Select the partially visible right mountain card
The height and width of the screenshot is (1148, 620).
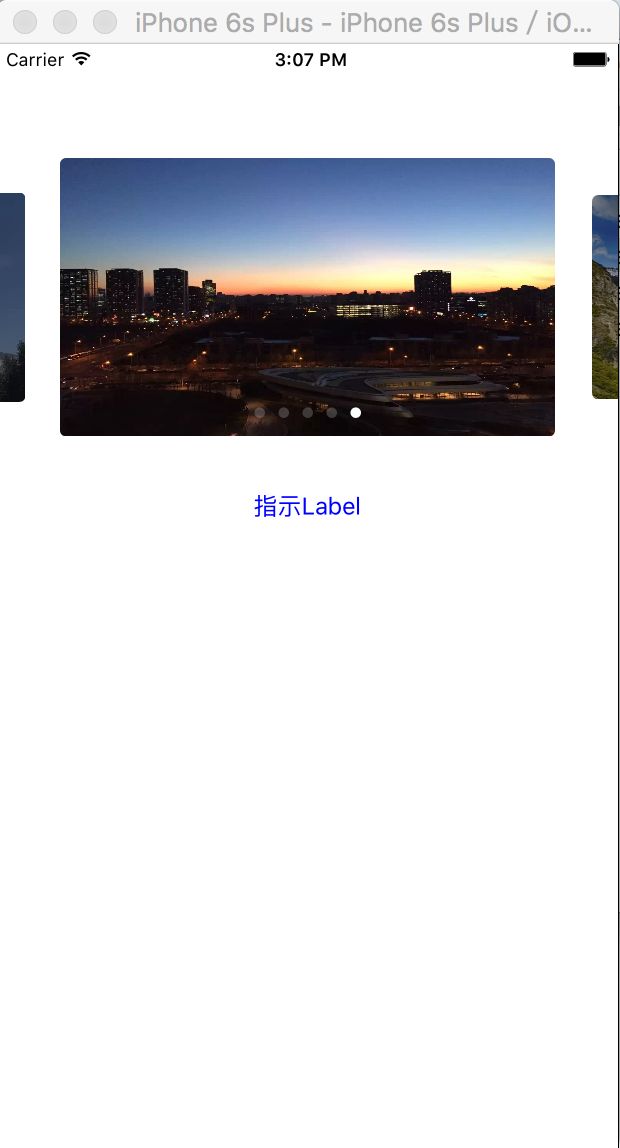point(605,297)
